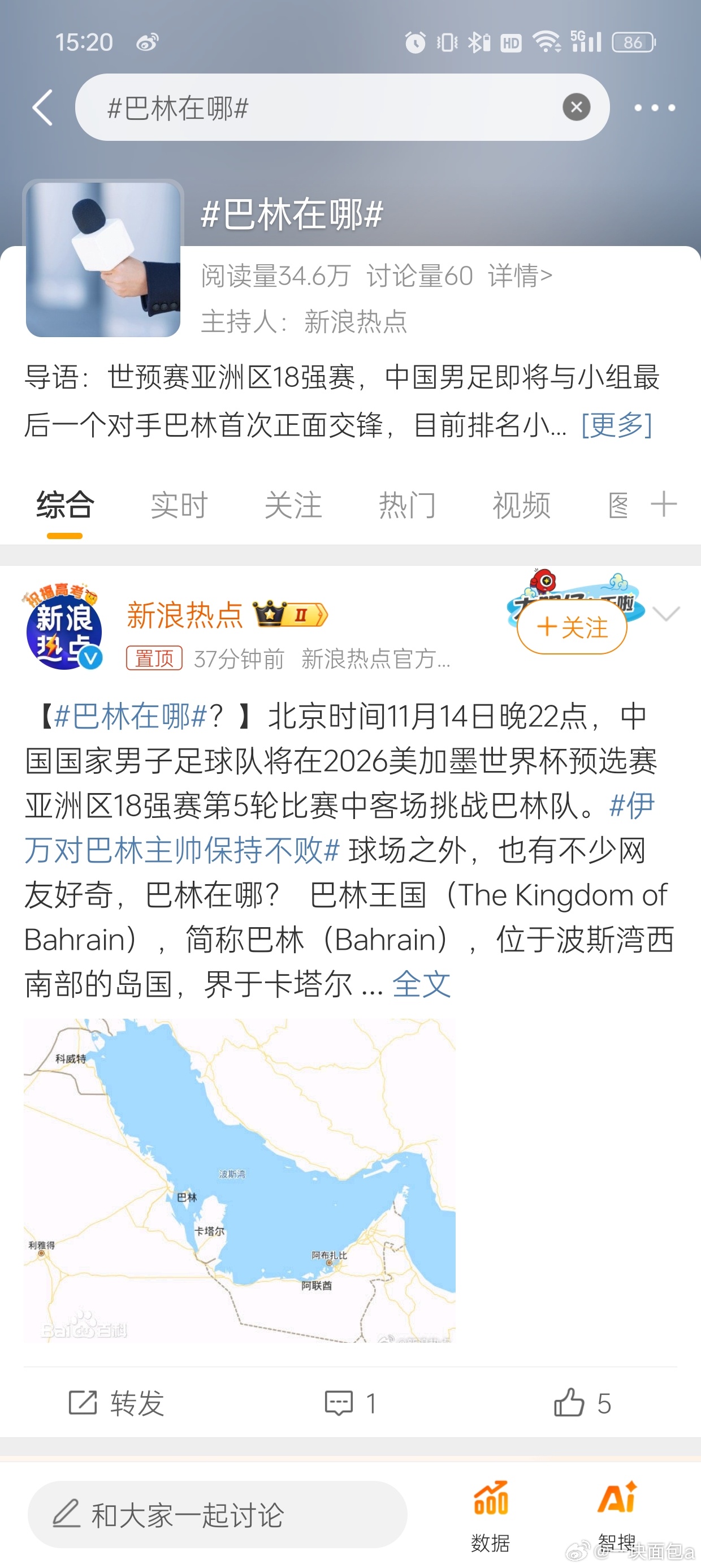701x1568 pixels.
Task: Switch to the 热门 tab
Action: pos(407,505)
